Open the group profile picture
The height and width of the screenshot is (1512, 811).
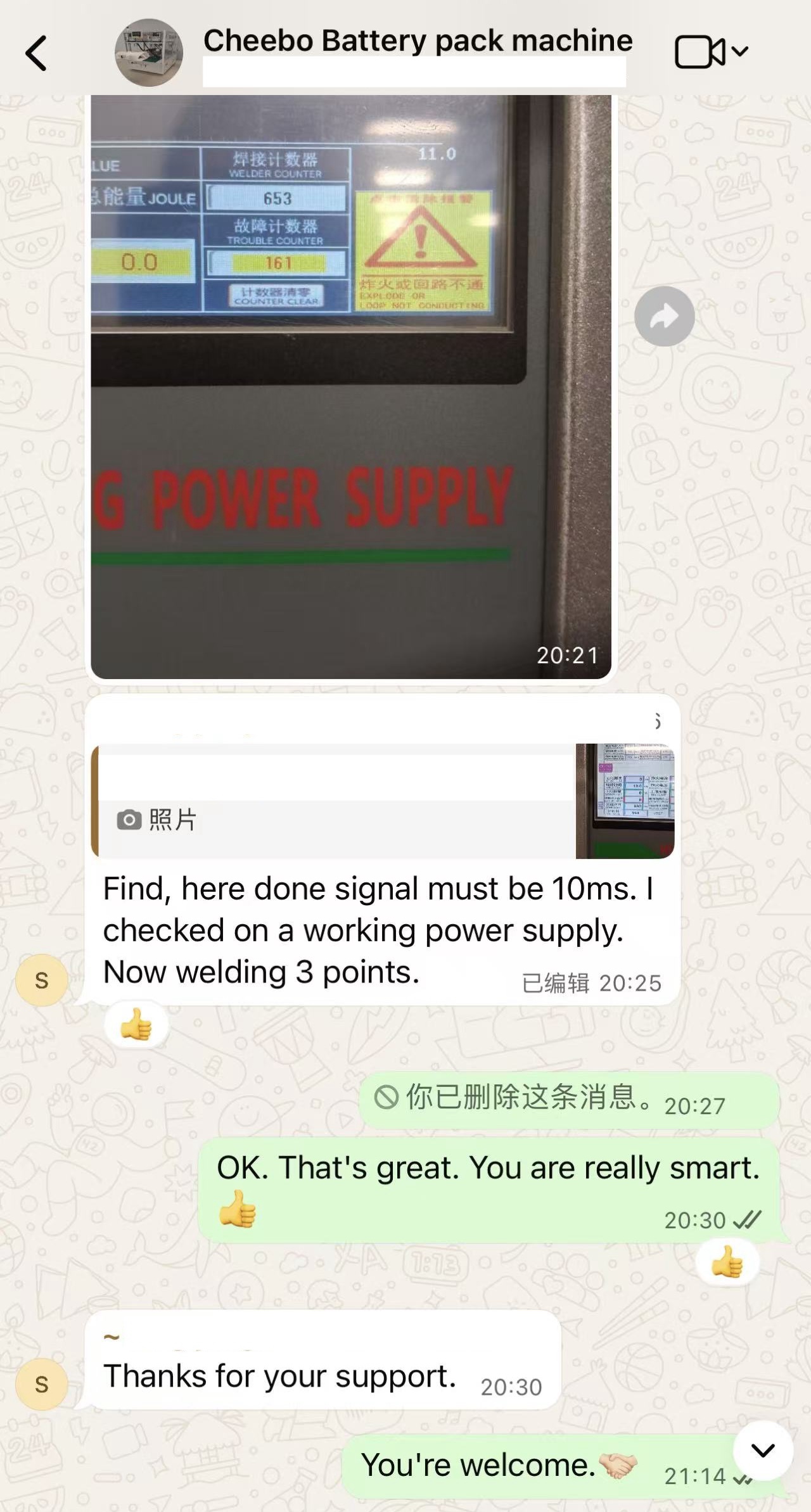point(149,53)
